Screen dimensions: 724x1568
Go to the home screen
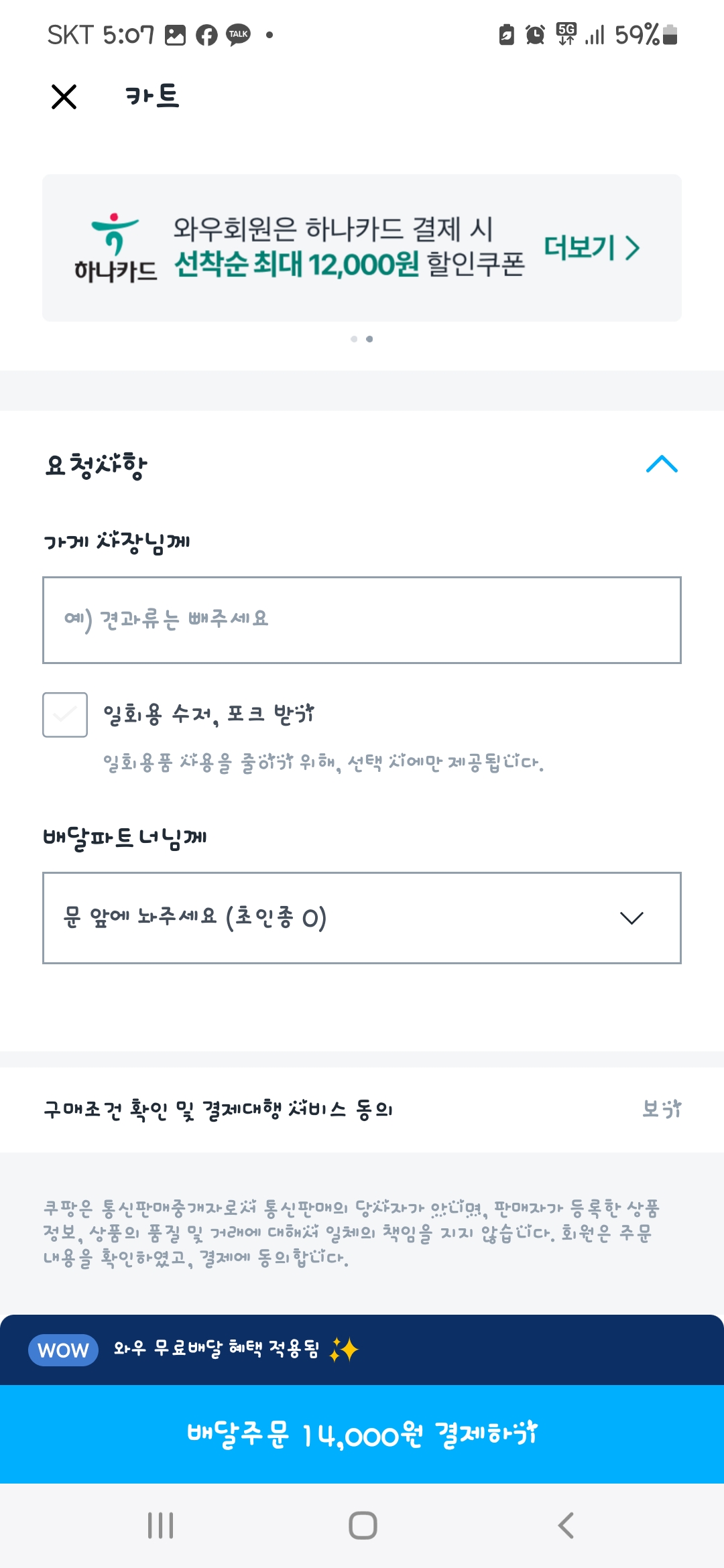(x=363, y=1526)
